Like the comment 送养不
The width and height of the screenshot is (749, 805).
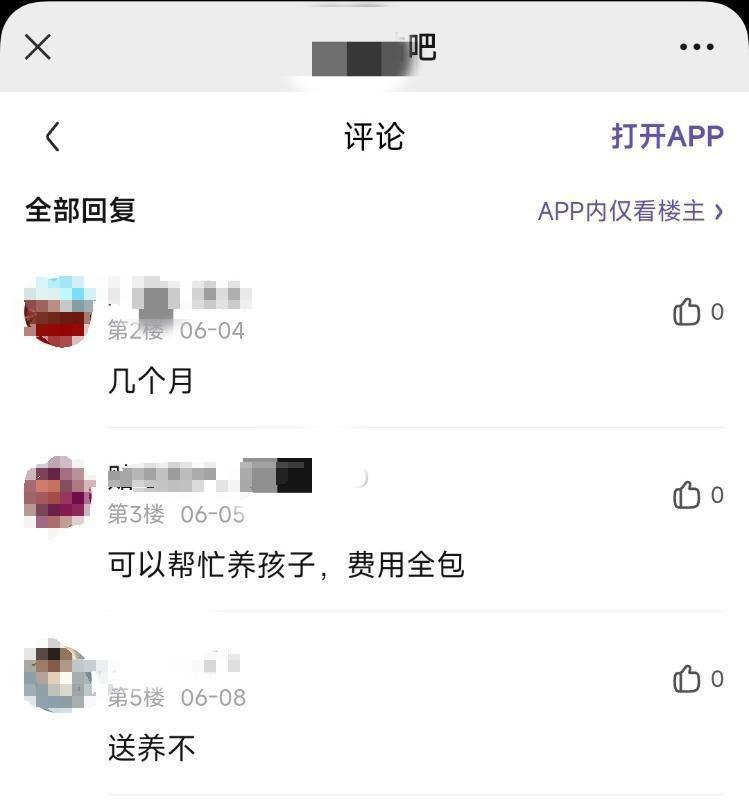(688, 680)
